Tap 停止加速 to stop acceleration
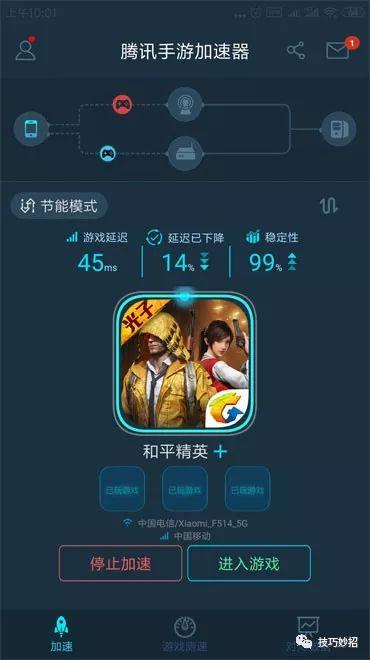Viewport: 370px width, 660px height. [x=120, y=563]
